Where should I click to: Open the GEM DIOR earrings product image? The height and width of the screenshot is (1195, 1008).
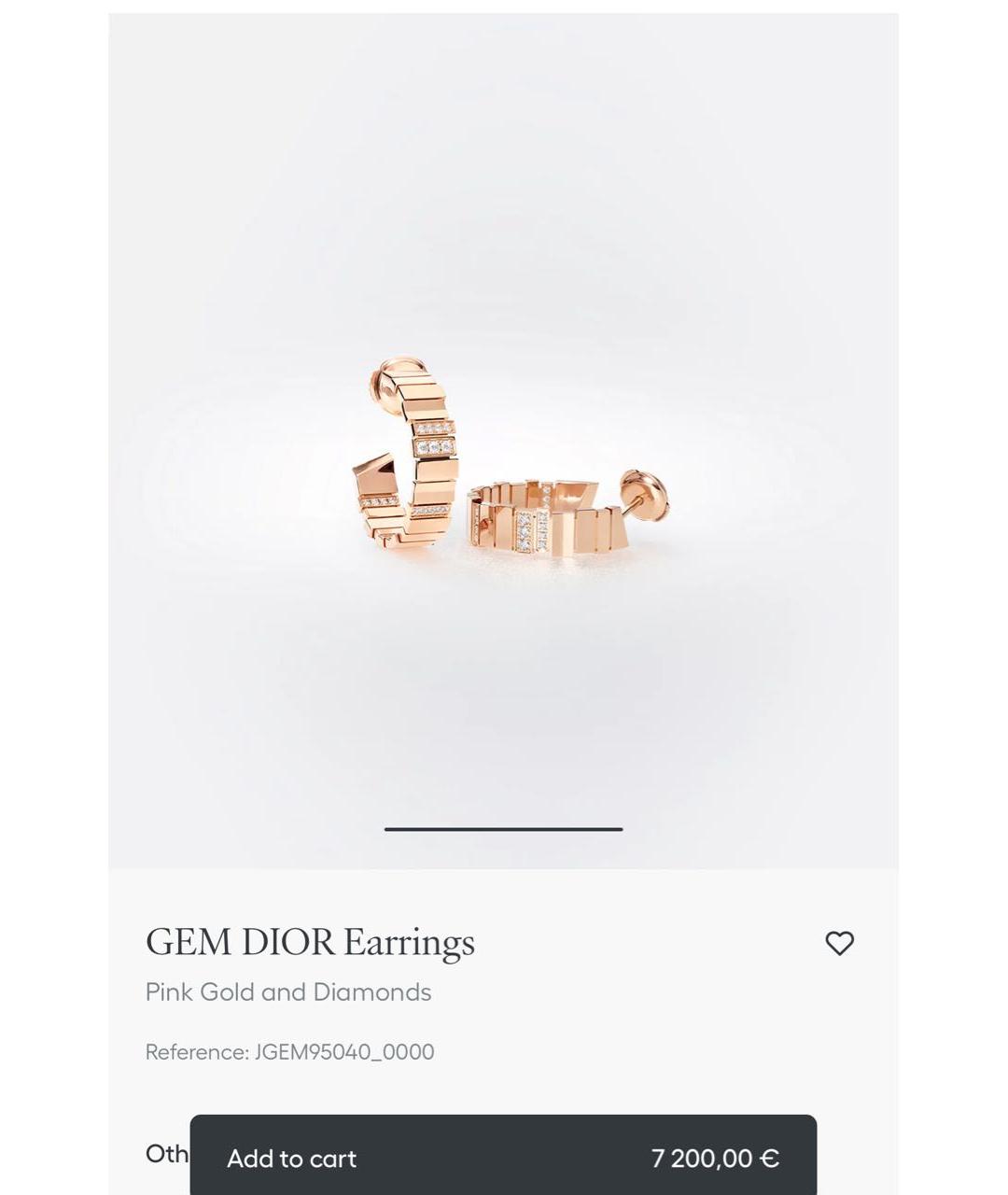pos(504,457)
